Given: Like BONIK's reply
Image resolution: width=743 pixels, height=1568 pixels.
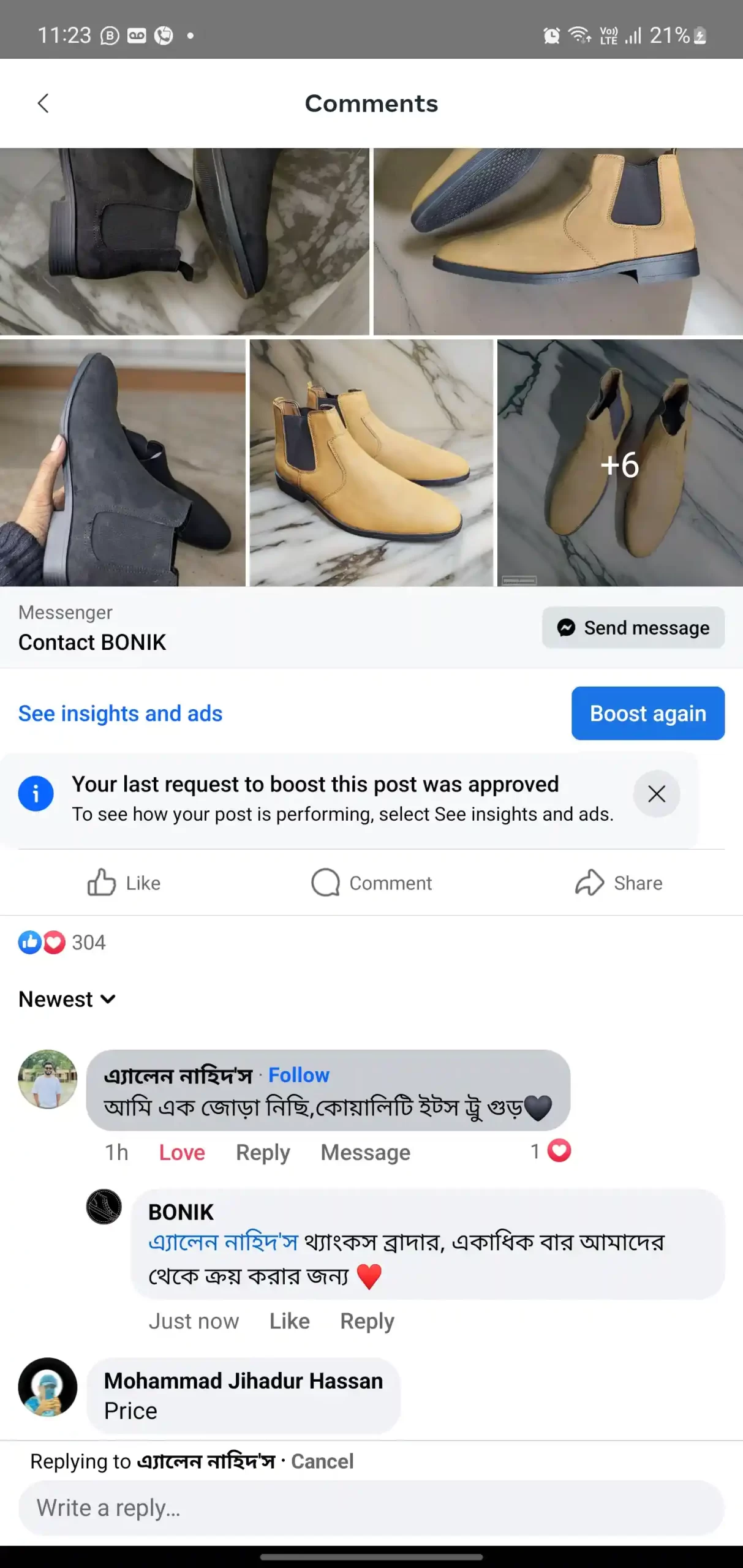Looking at the screenshot, I should (x=289, y=1321).
